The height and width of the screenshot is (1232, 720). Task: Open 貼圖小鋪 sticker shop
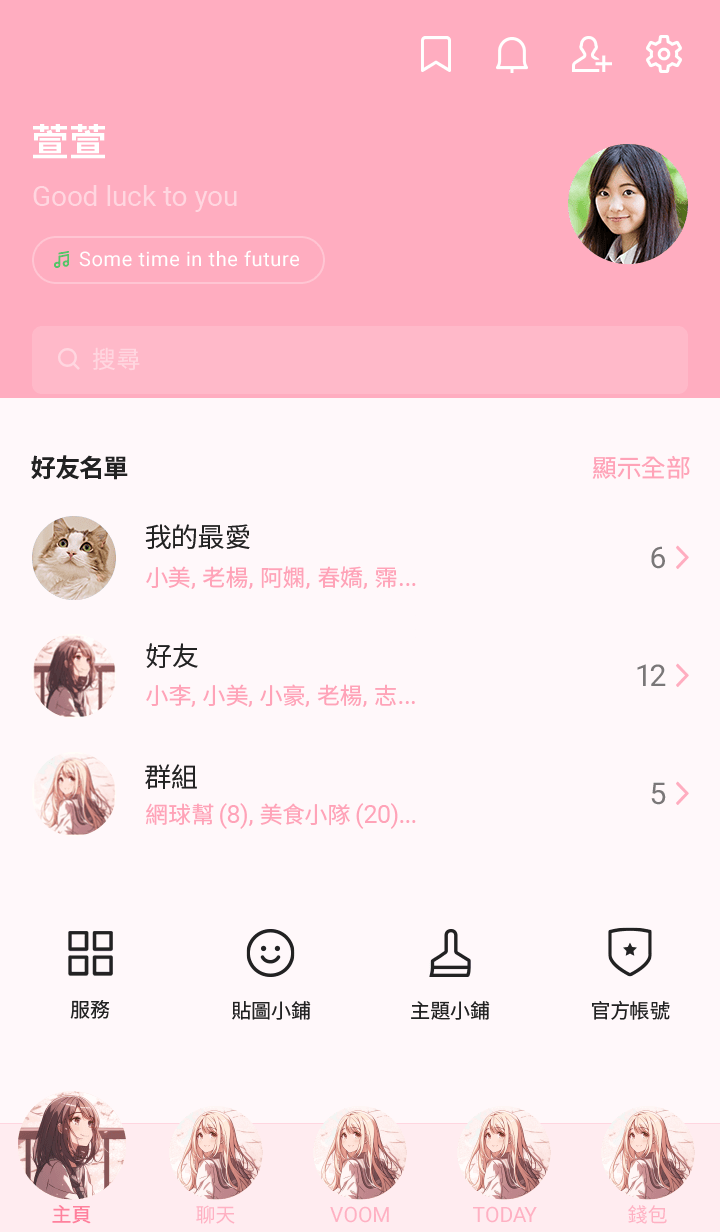tap(270, 972)
